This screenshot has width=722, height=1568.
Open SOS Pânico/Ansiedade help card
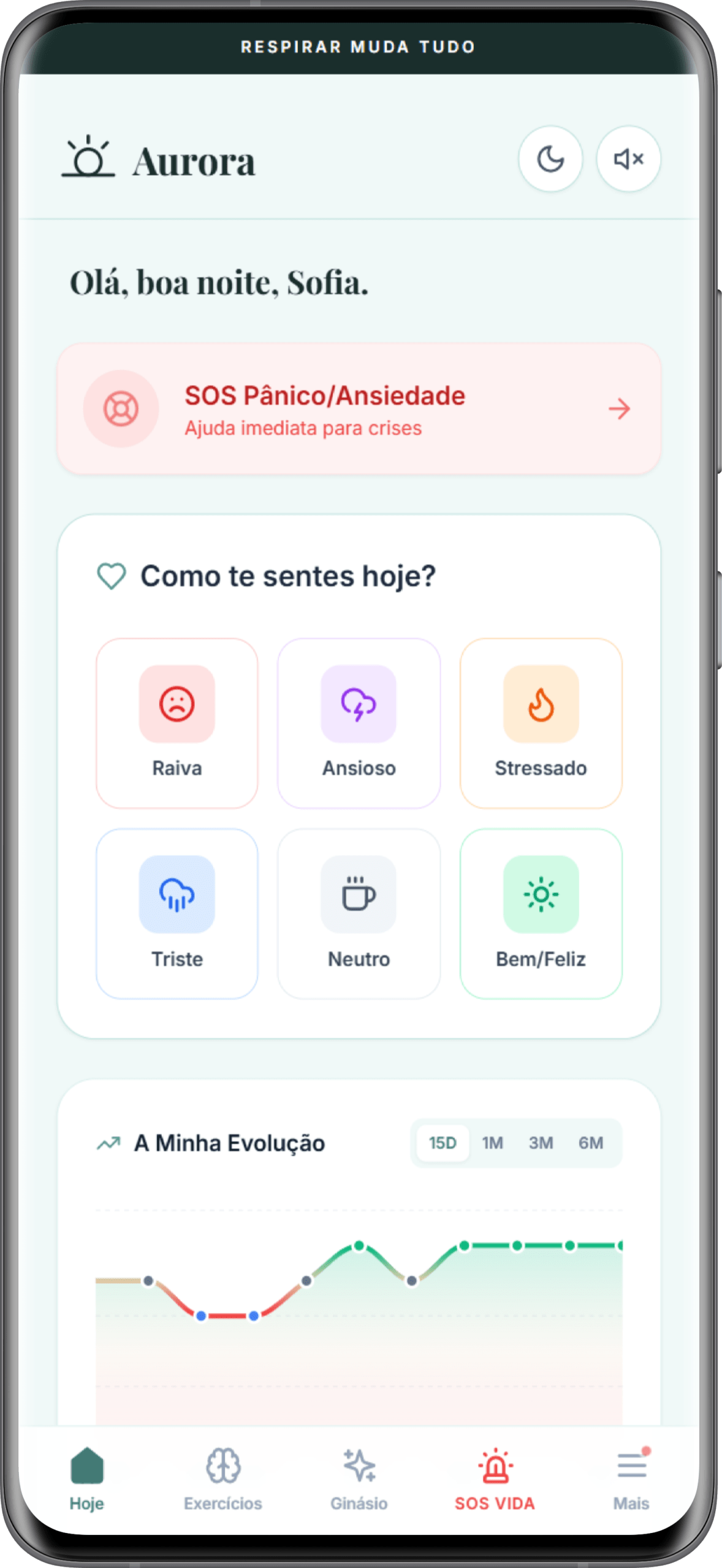coord(359,409)
